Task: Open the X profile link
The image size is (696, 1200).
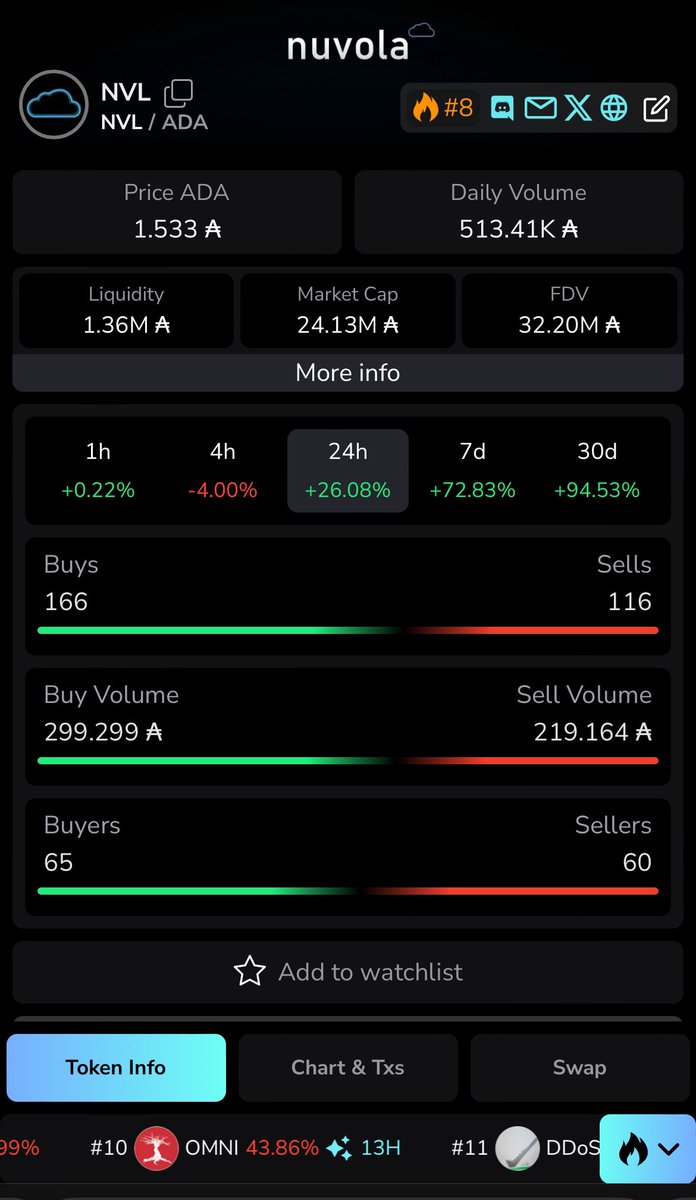Action: (578, 108)
